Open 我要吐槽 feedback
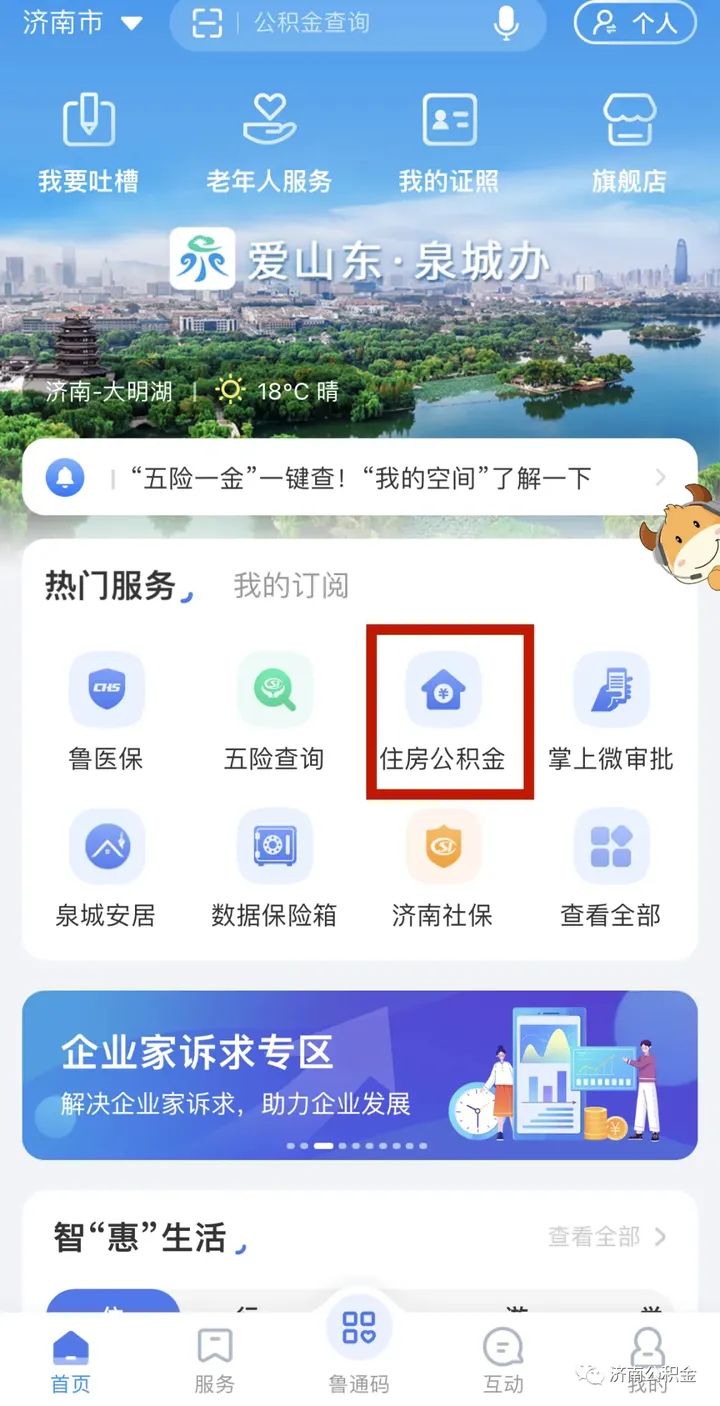Viewport: 720px width, 1406px height. (x=88, y=143)
